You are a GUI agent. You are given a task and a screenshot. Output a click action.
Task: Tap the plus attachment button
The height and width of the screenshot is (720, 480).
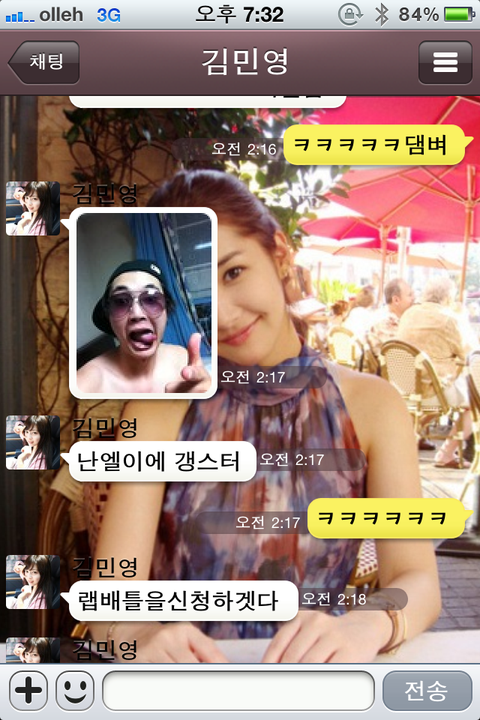click(x=28, y=690)
